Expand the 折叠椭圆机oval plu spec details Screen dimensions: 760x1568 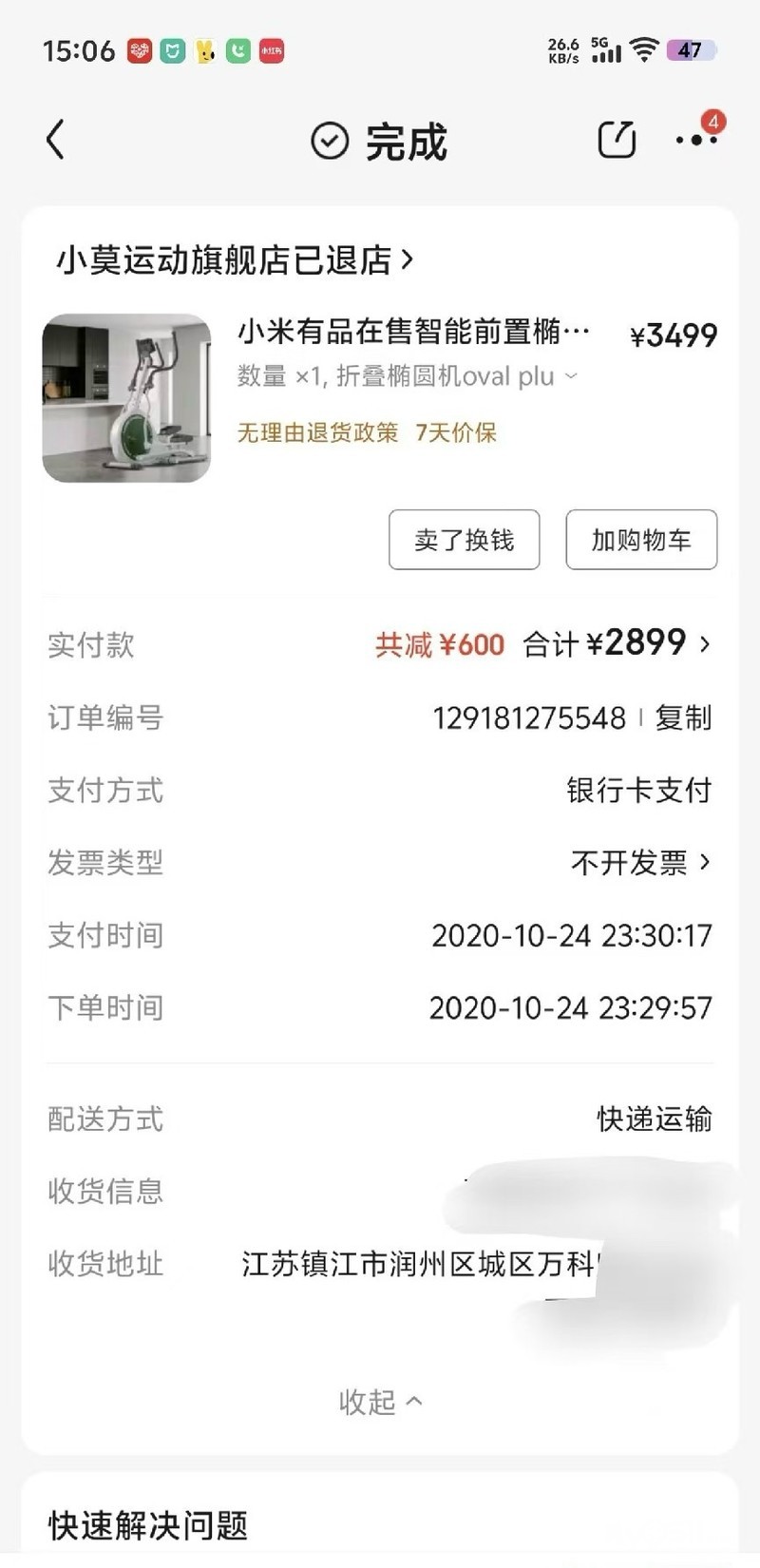click(571, 376)
